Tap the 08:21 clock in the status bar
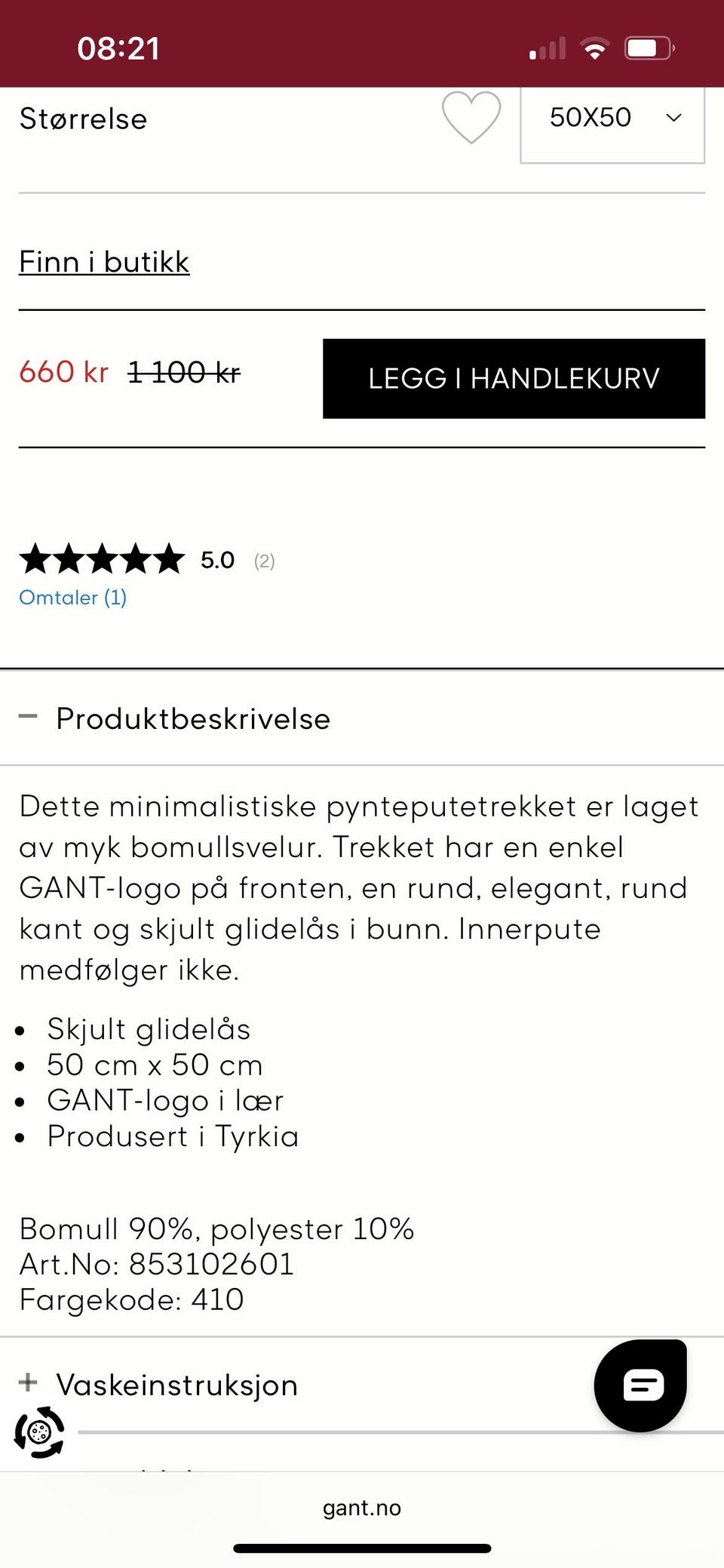This screenshot has width=724, height=1568. 119,47
